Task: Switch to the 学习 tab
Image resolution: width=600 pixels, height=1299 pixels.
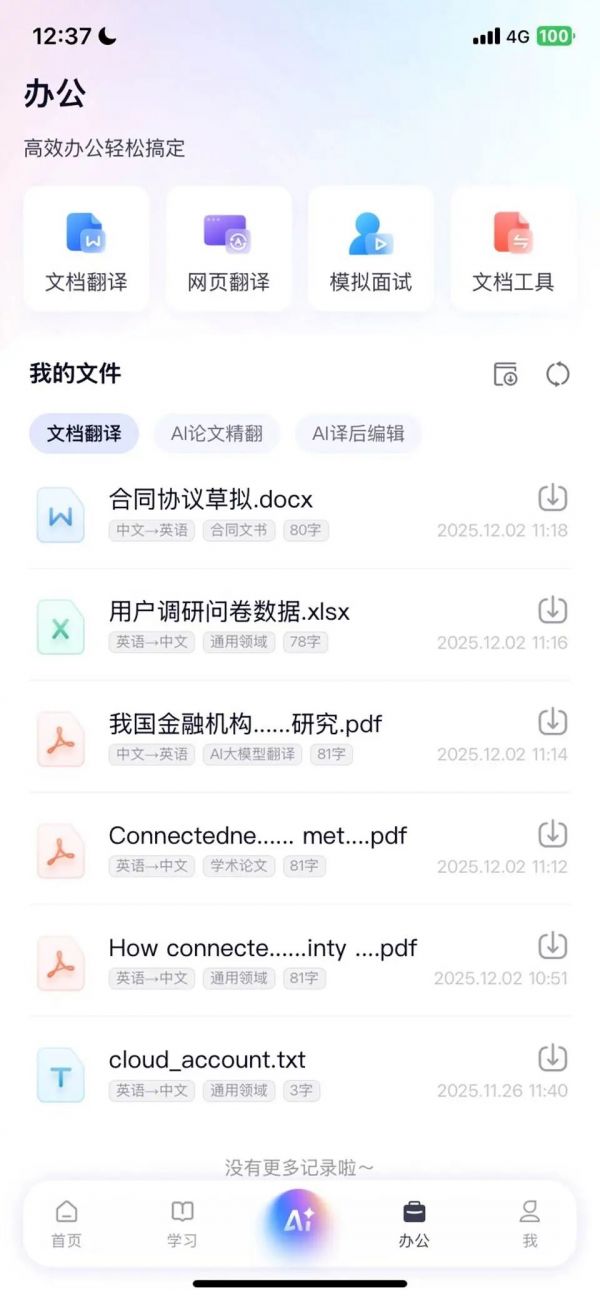Action: pyautogui.click(x=182, y=1224)
